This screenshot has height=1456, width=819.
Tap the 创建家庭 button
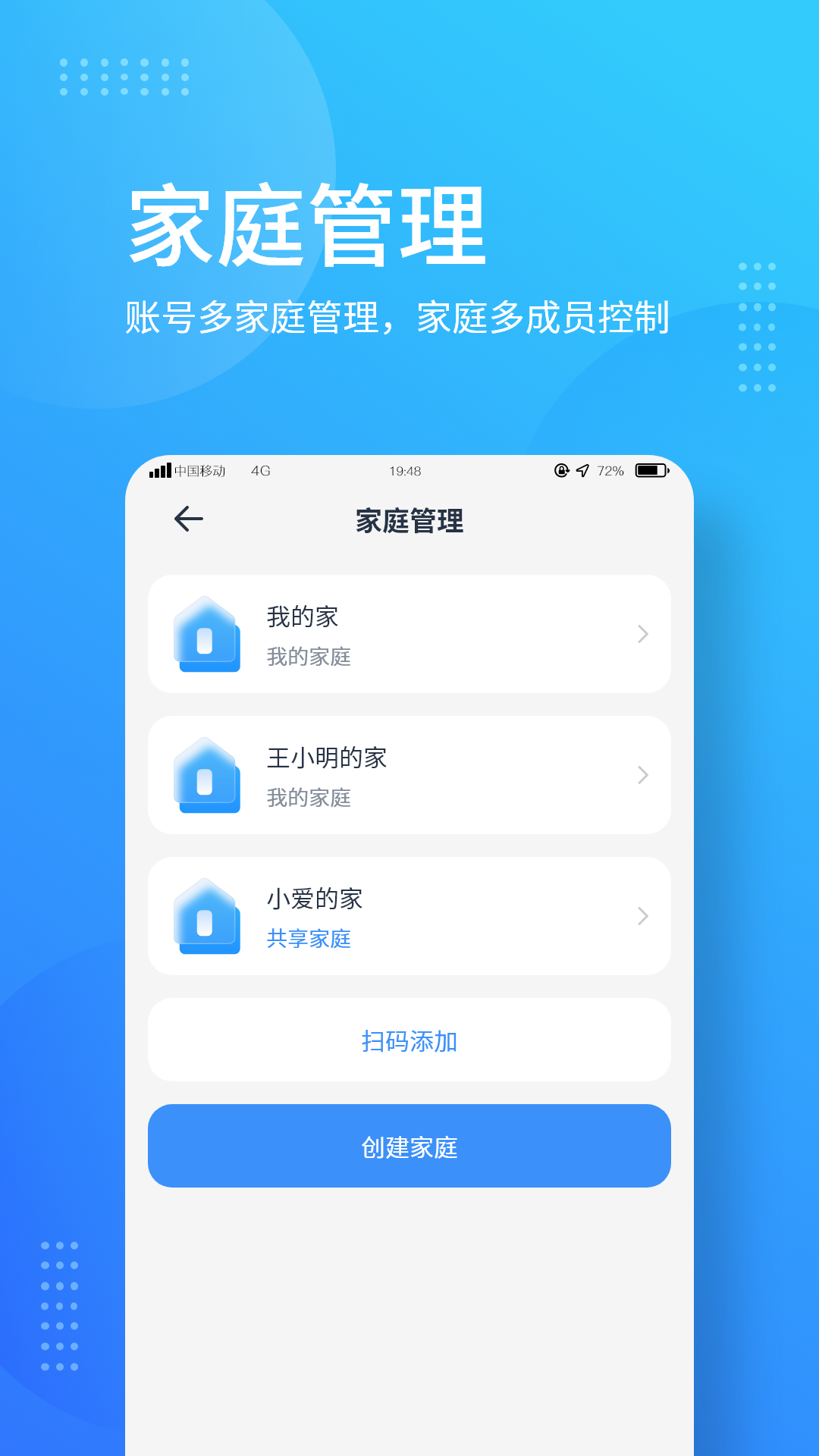[409, 1147]
